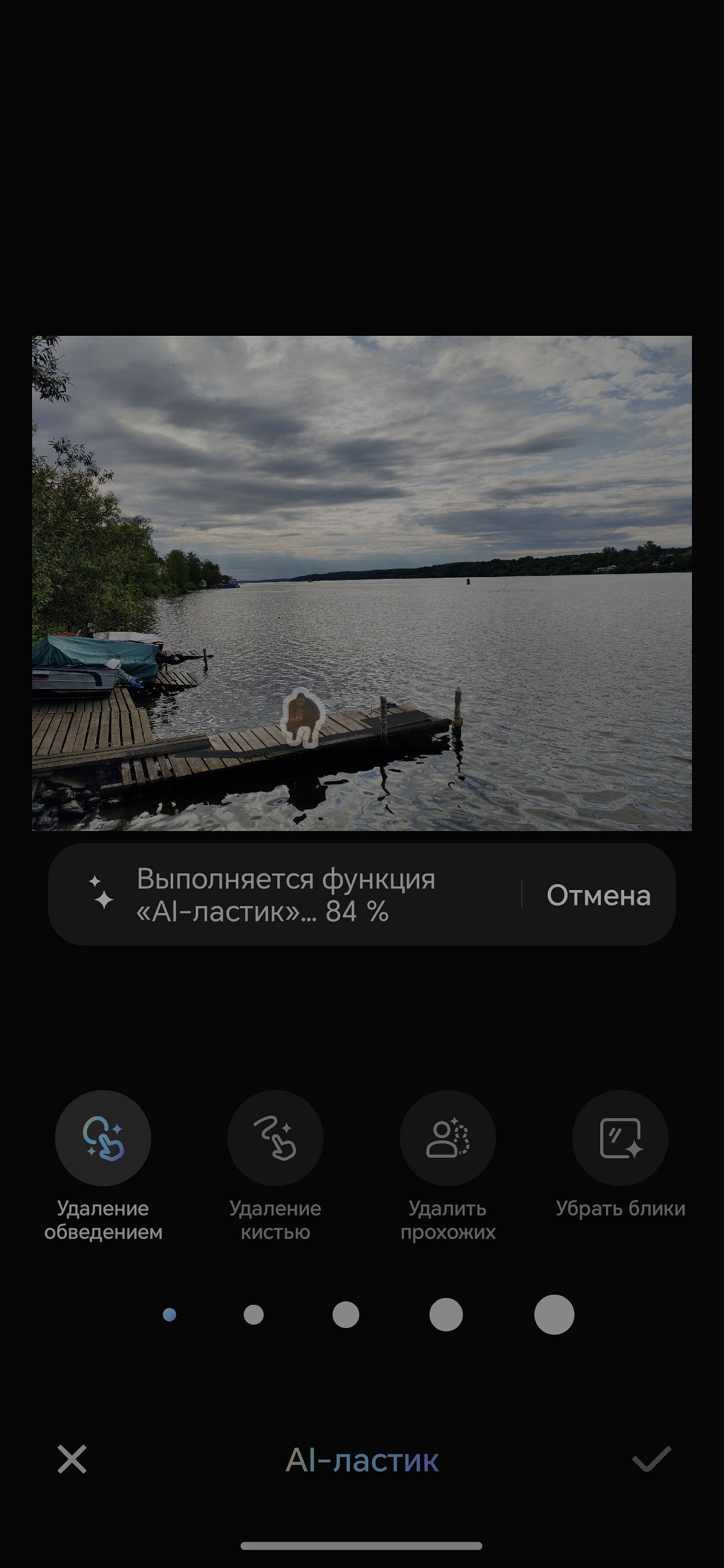The image size is (724, 1568).
Task: Choose the Удалить прохожих option
Action: (448, 1138)
